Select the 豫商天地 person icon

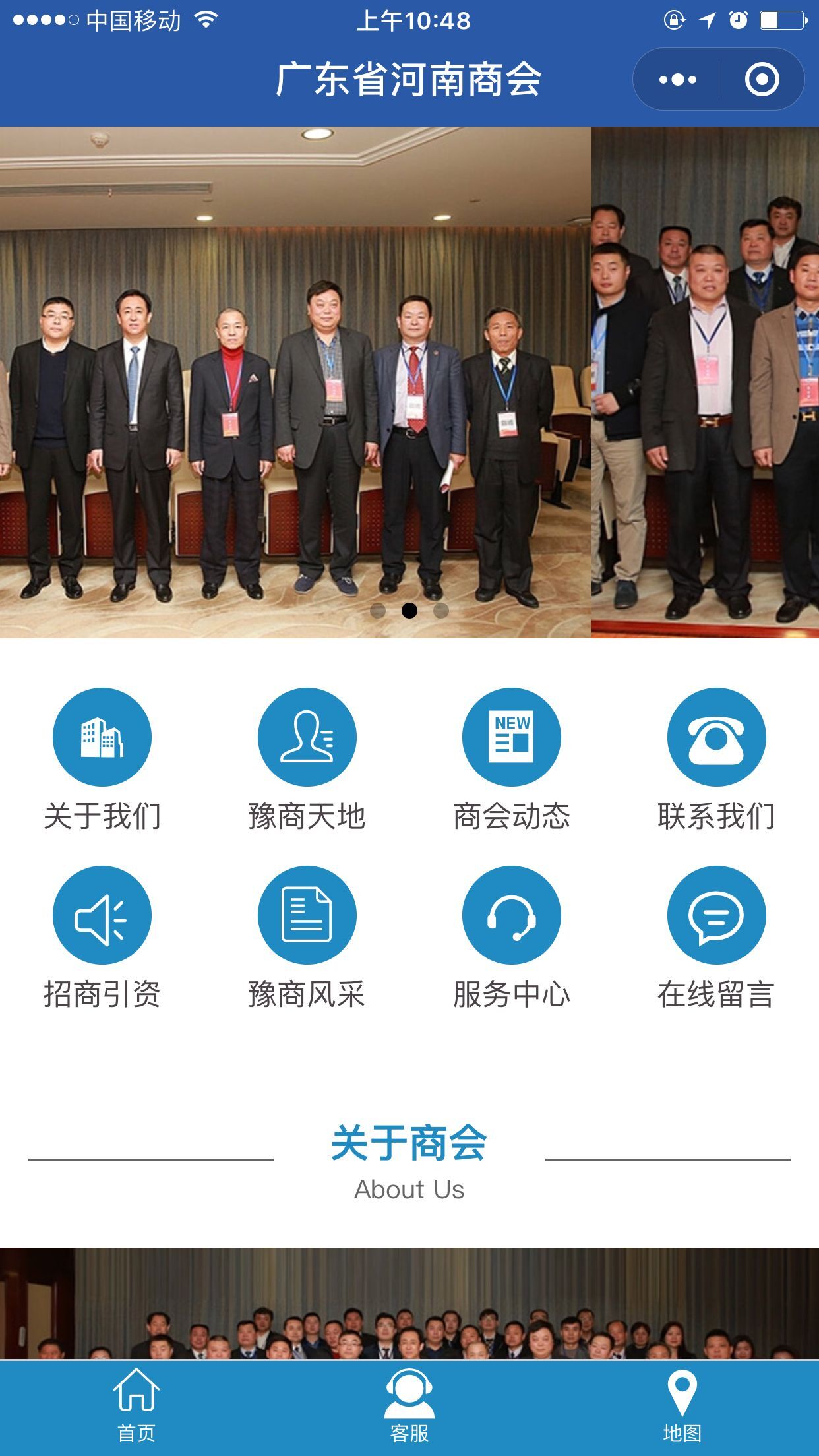307,737
